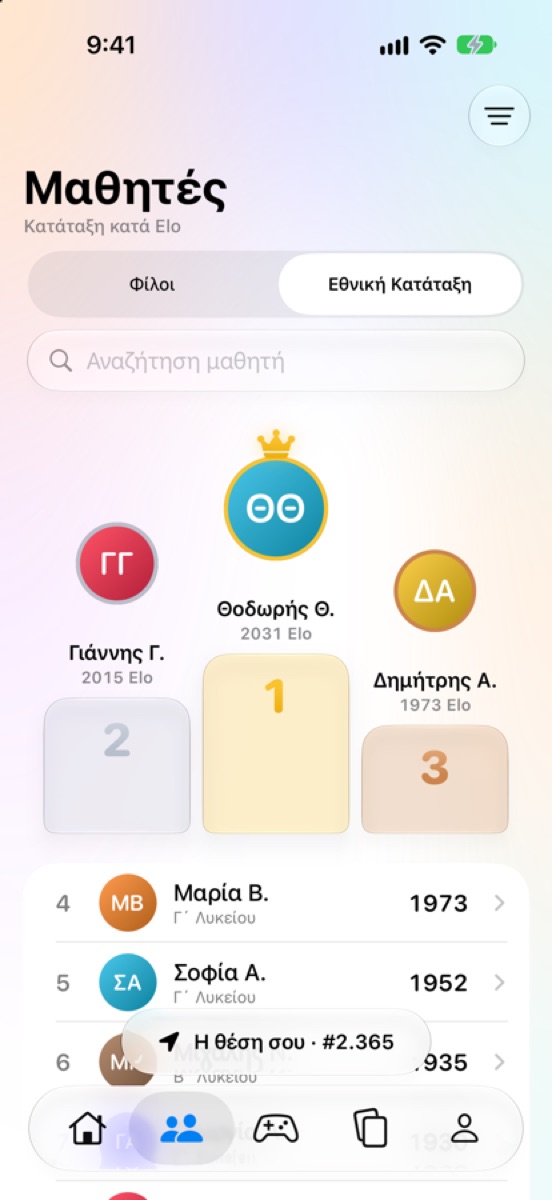Open the game controller tab
The height and width of the screenshot is (1200, 552).
(275, 1129)
